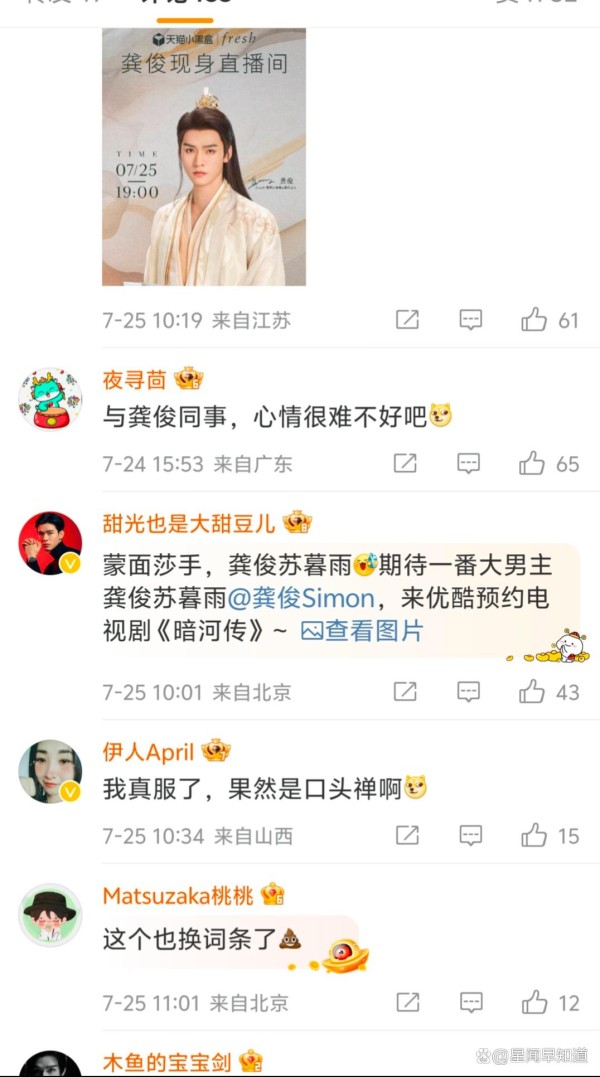Screen dimensions: 600x1077
Task: Tap 查看图片 in 甜光也是大甜豆儿's comment
Action: click(x=362, y=631)
